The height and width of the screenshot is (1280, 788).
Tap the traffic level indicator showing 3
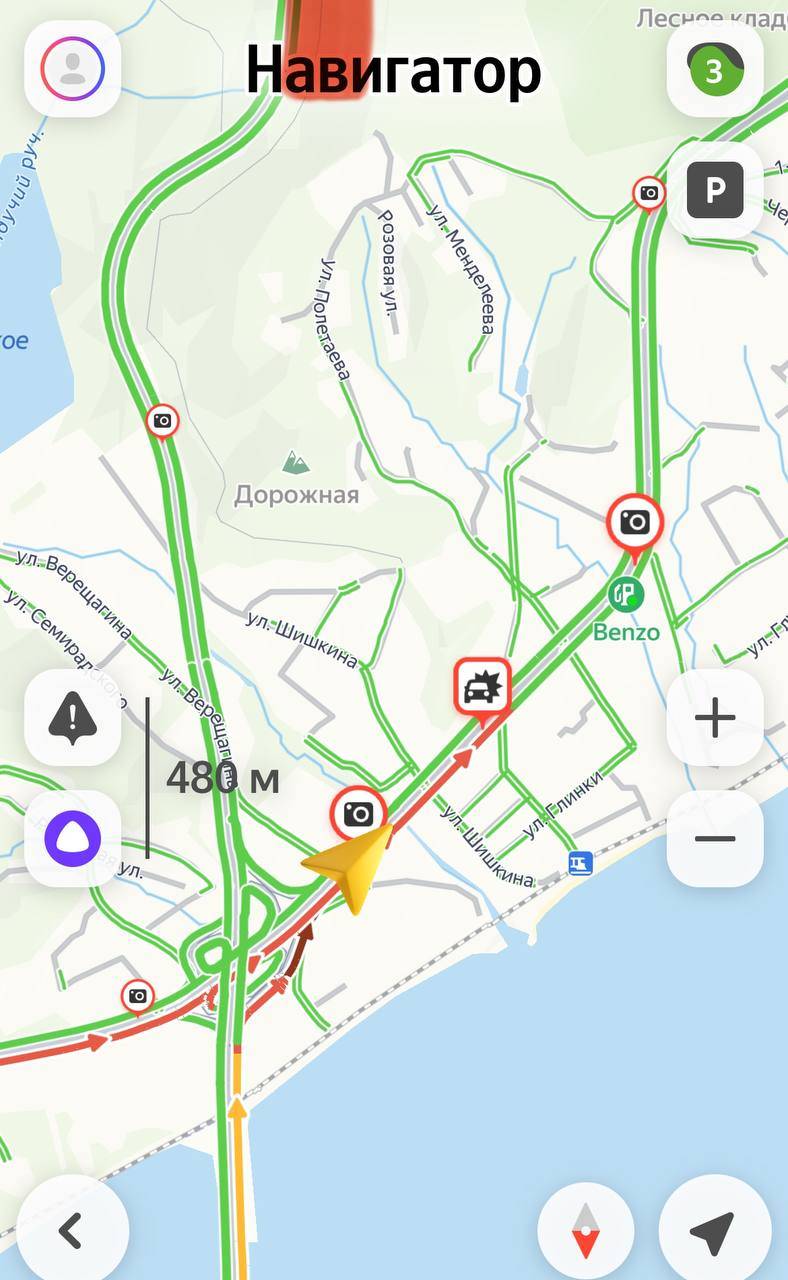click(714, 69)
